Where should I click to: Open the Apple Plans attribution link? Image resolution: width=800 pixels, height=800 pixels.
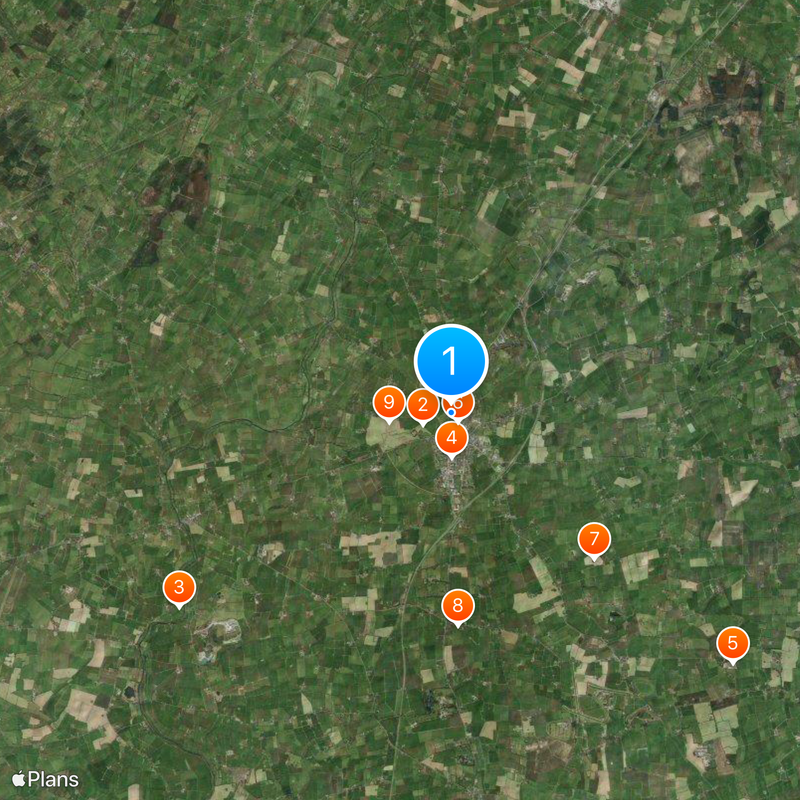tap(45, 779)
